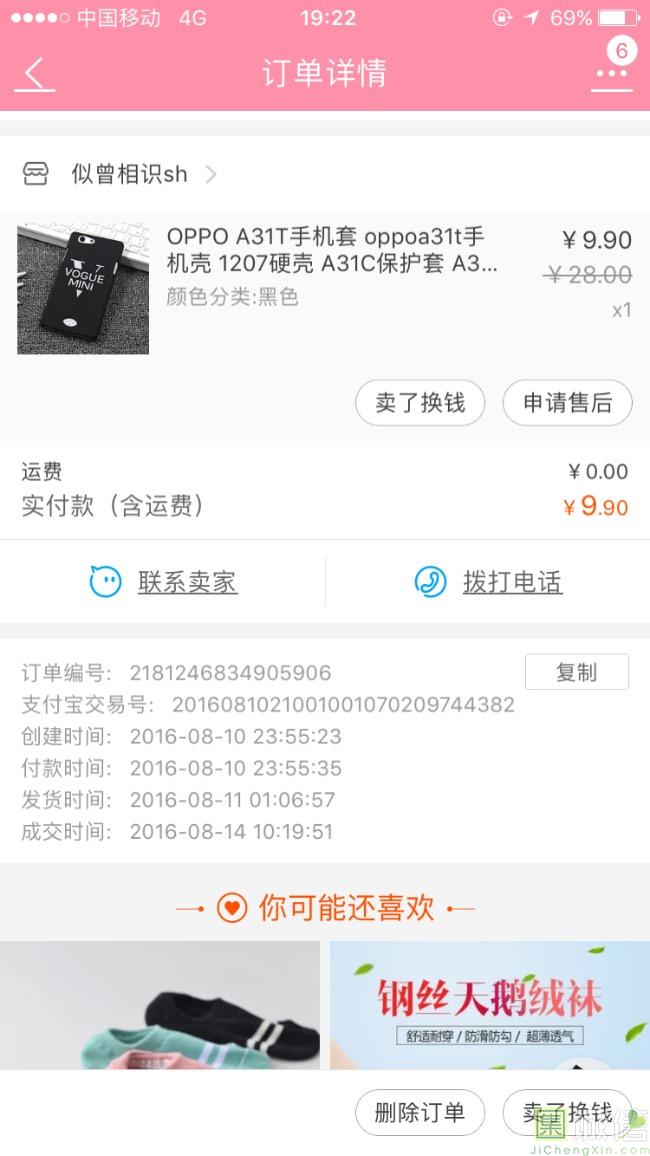Delete this order via 删除订单
The image size is (650, 1156).
[x=420, y=1113]
